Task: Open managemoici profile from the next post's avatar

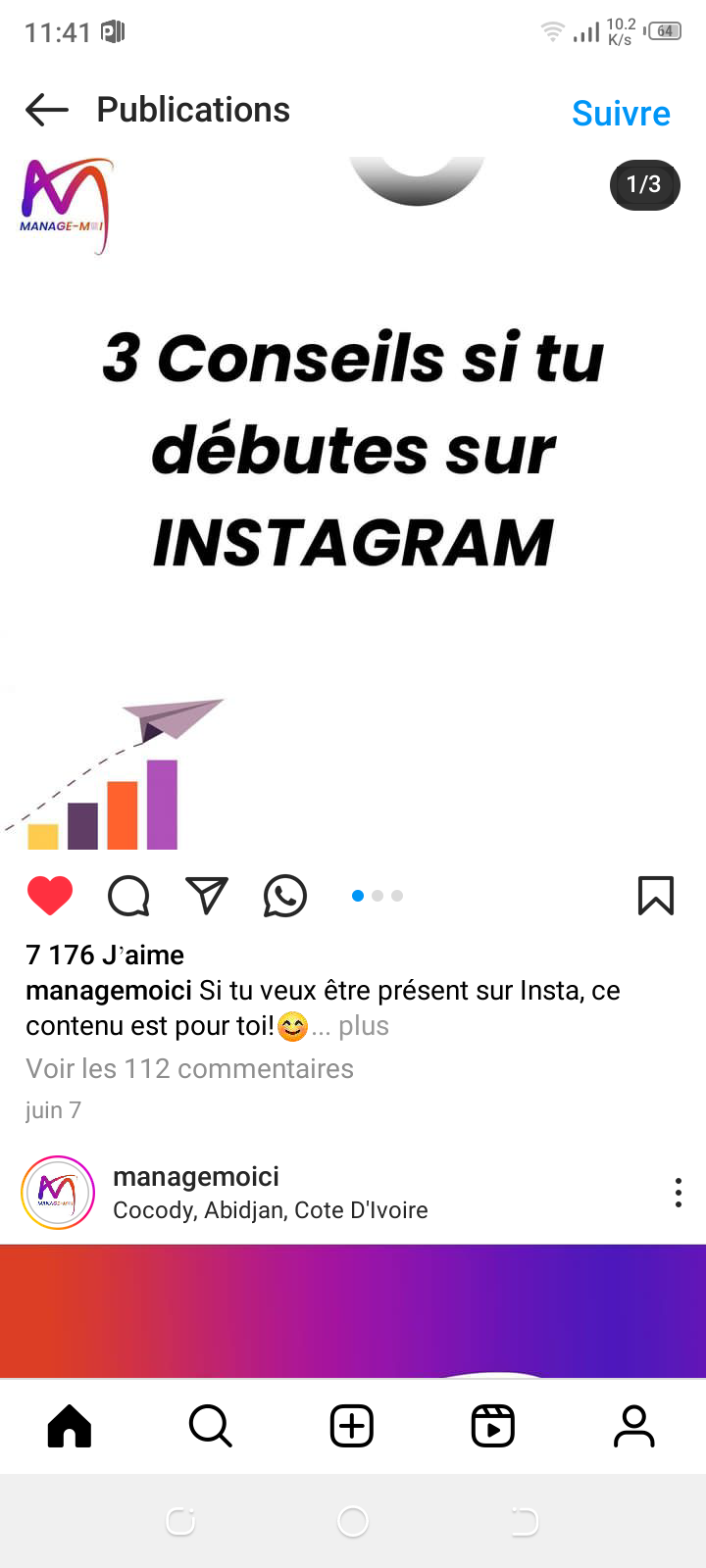Action: coord(58,1193)
